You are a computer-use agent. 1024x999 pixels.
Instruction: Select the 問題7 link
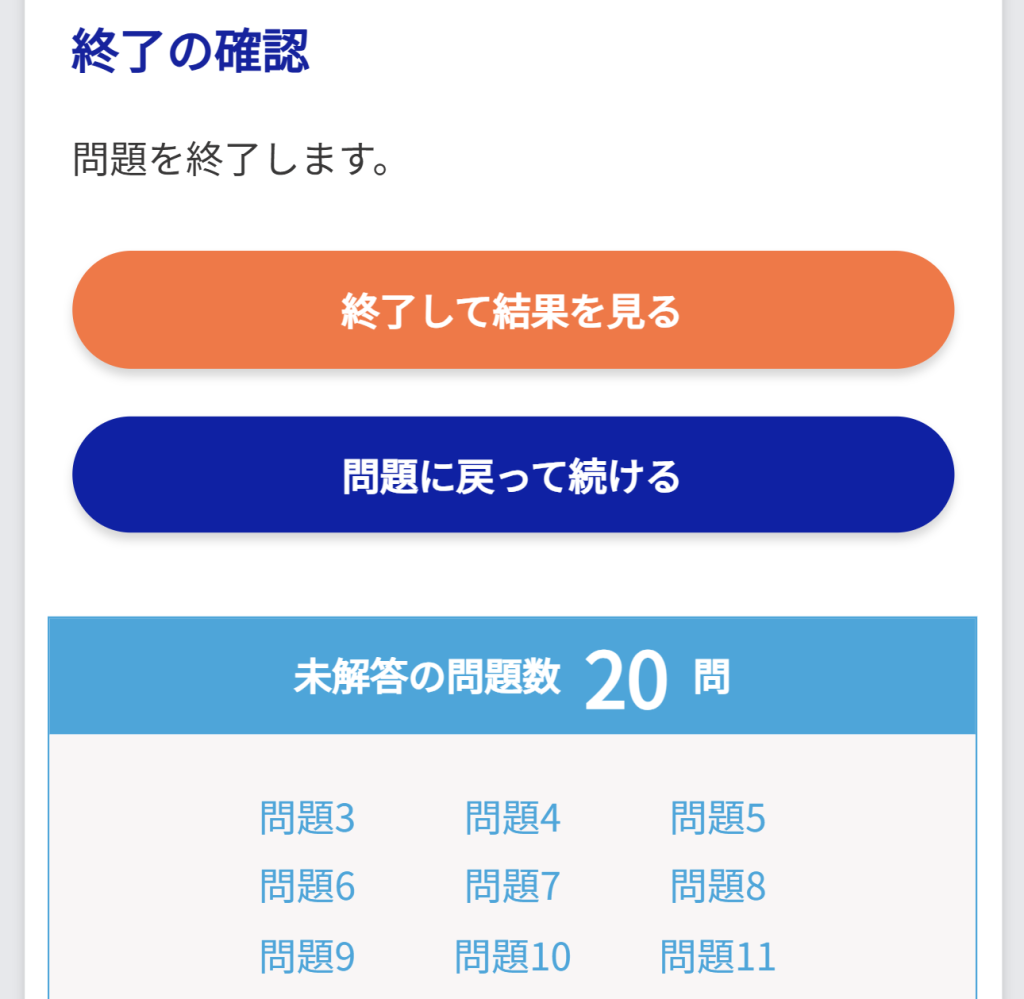pos(512,887)
